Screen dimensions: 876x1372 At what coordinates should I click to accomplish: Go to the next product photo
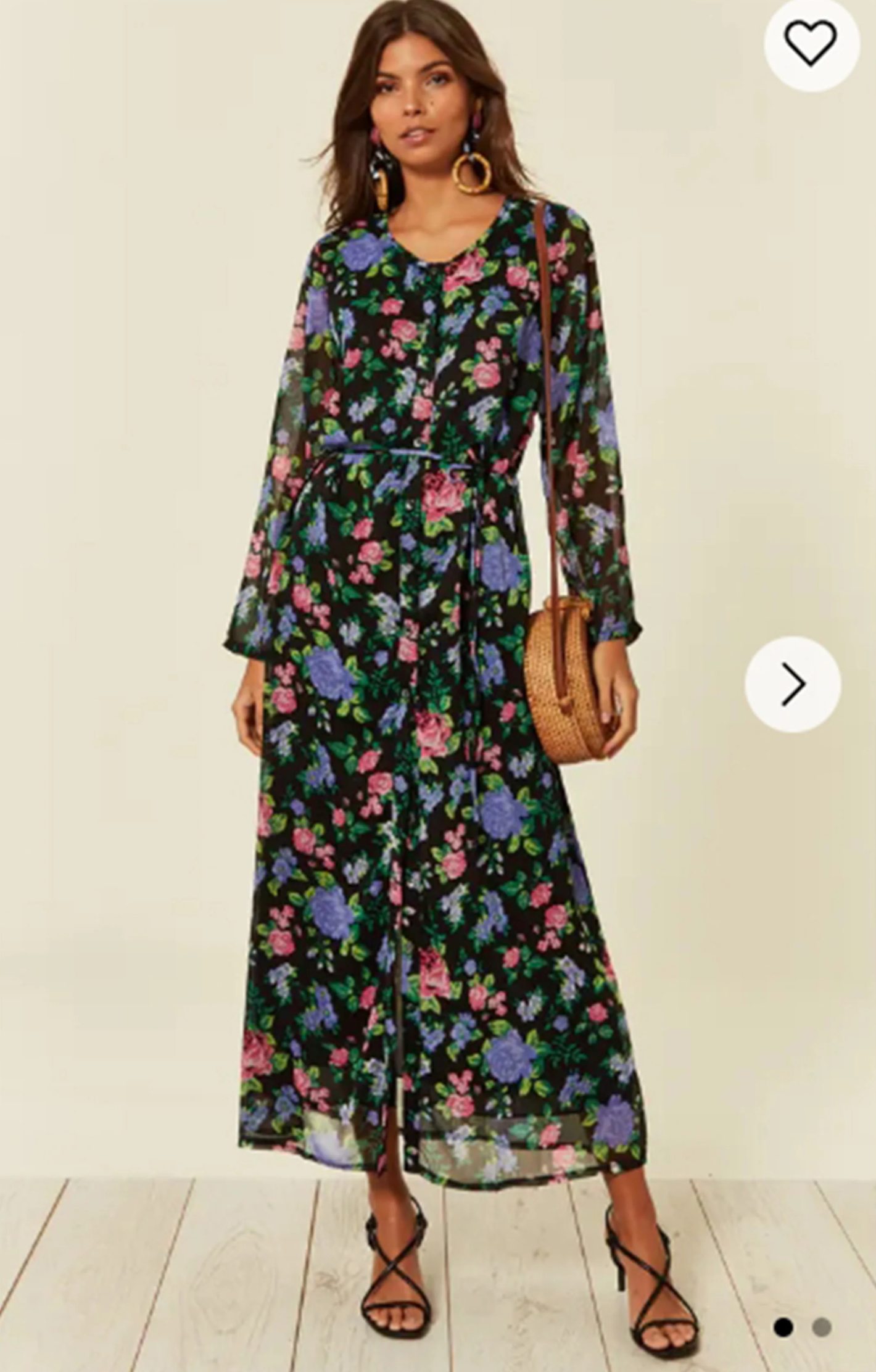pyautogui.click(x=793, y=684)
